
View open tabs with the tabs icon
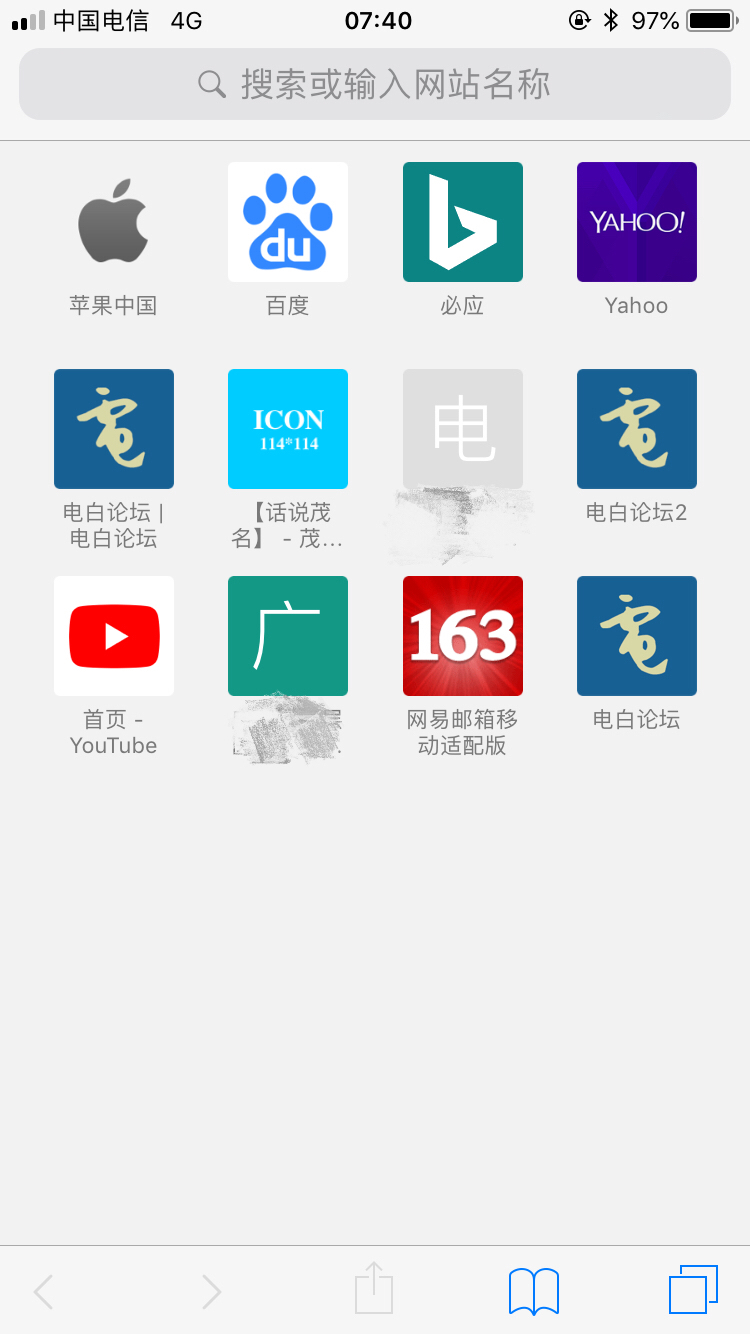pos(693,1290)
